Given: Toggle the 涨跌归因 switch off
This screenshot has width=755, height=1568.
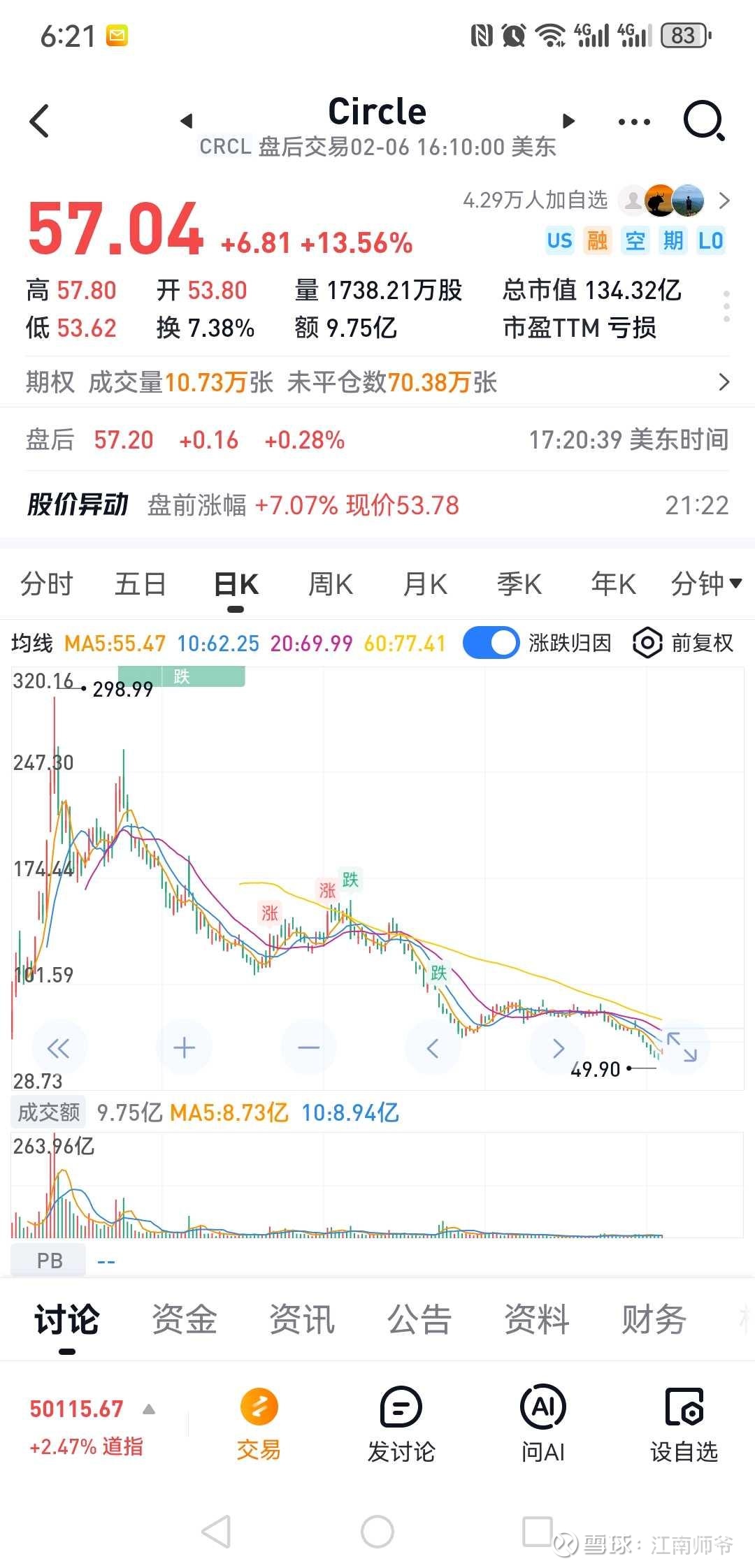Looking at the screenshot, I should [491, 643].
